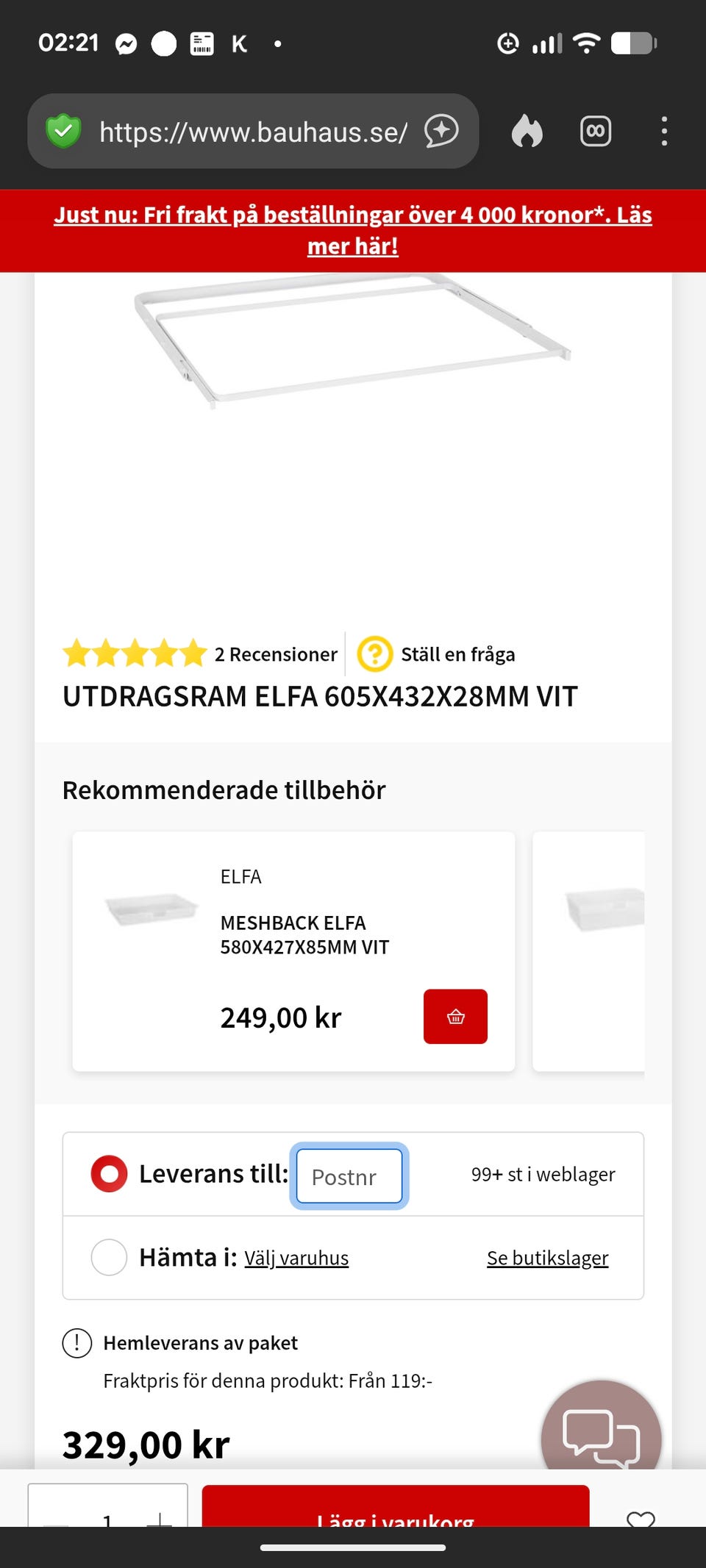Open the AI assistant icon in address bar
Viewport: 706px width, 1568px height.
[x=441, y=132]
